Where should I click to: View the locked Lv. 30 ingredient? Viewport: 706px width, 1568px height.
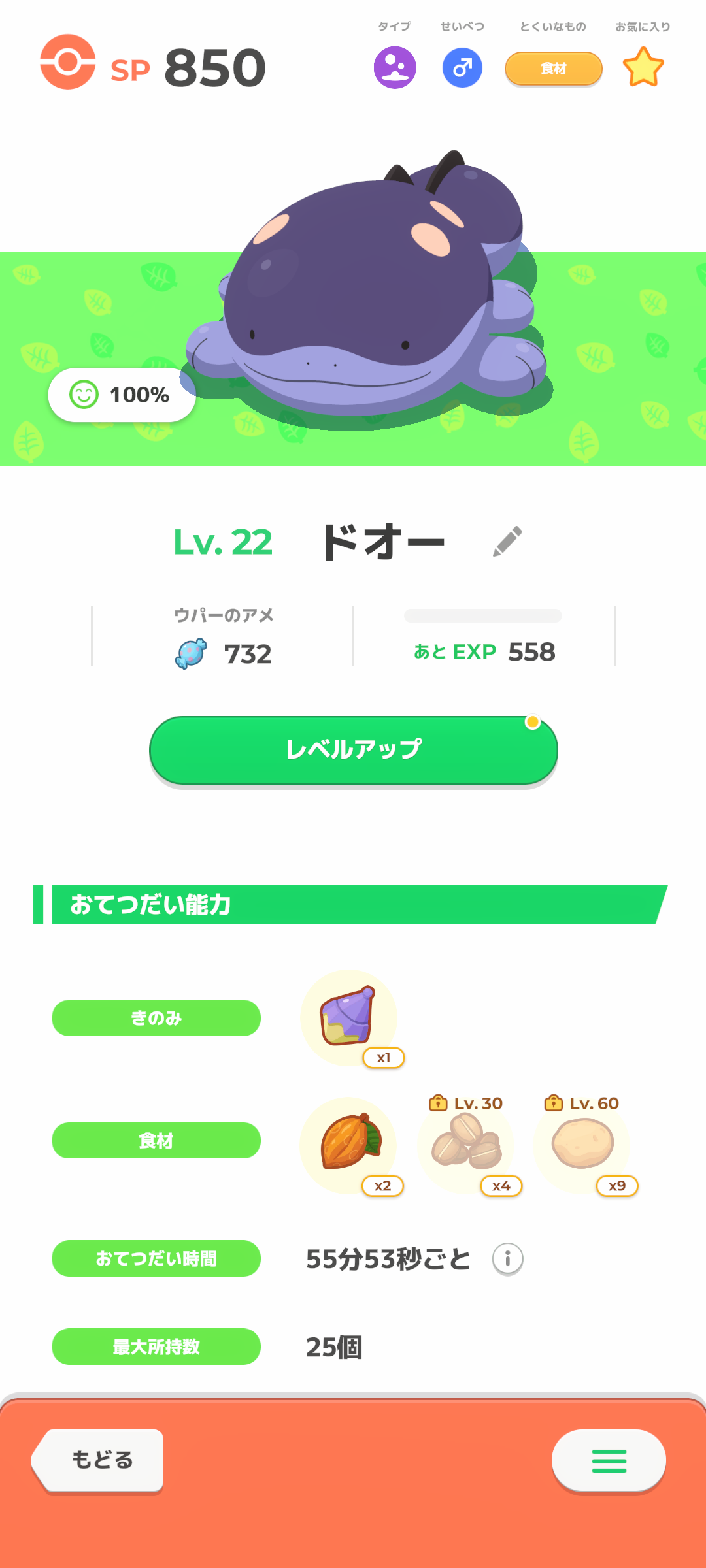tap(466, 1145)
